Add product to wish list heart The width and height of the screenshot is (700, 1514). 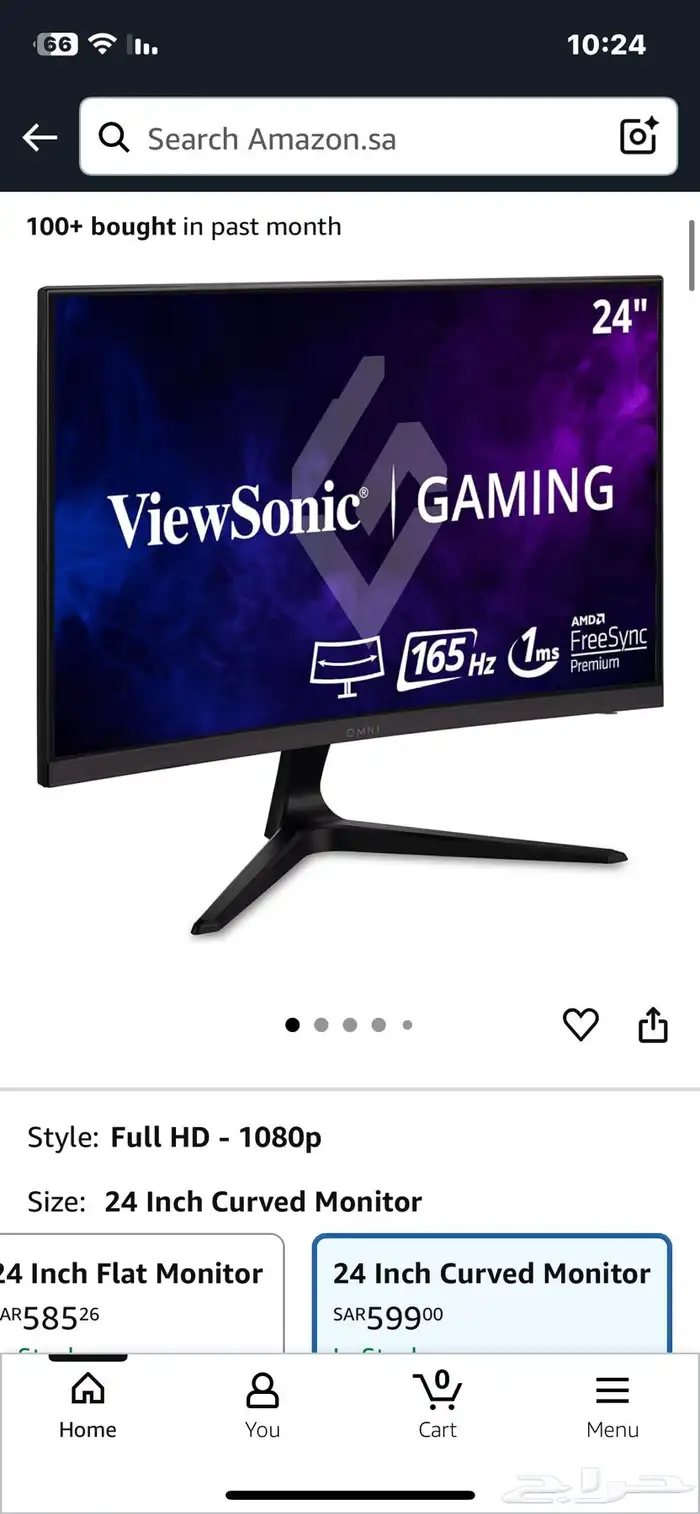click(x=580, y=1024)
